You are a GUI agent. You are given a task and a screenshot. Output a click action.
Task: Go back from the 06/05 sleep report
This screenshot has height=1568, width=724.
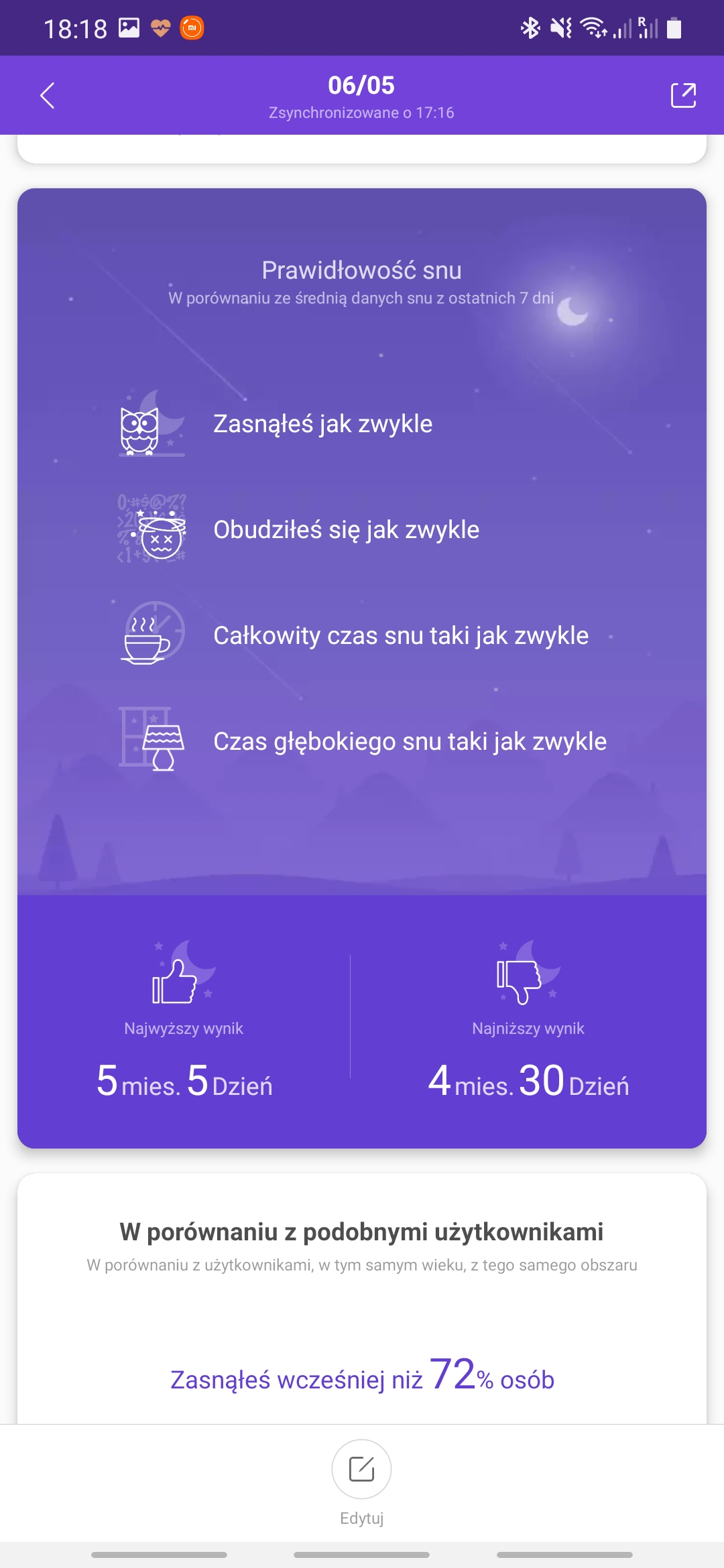click(x=48, y=96)
